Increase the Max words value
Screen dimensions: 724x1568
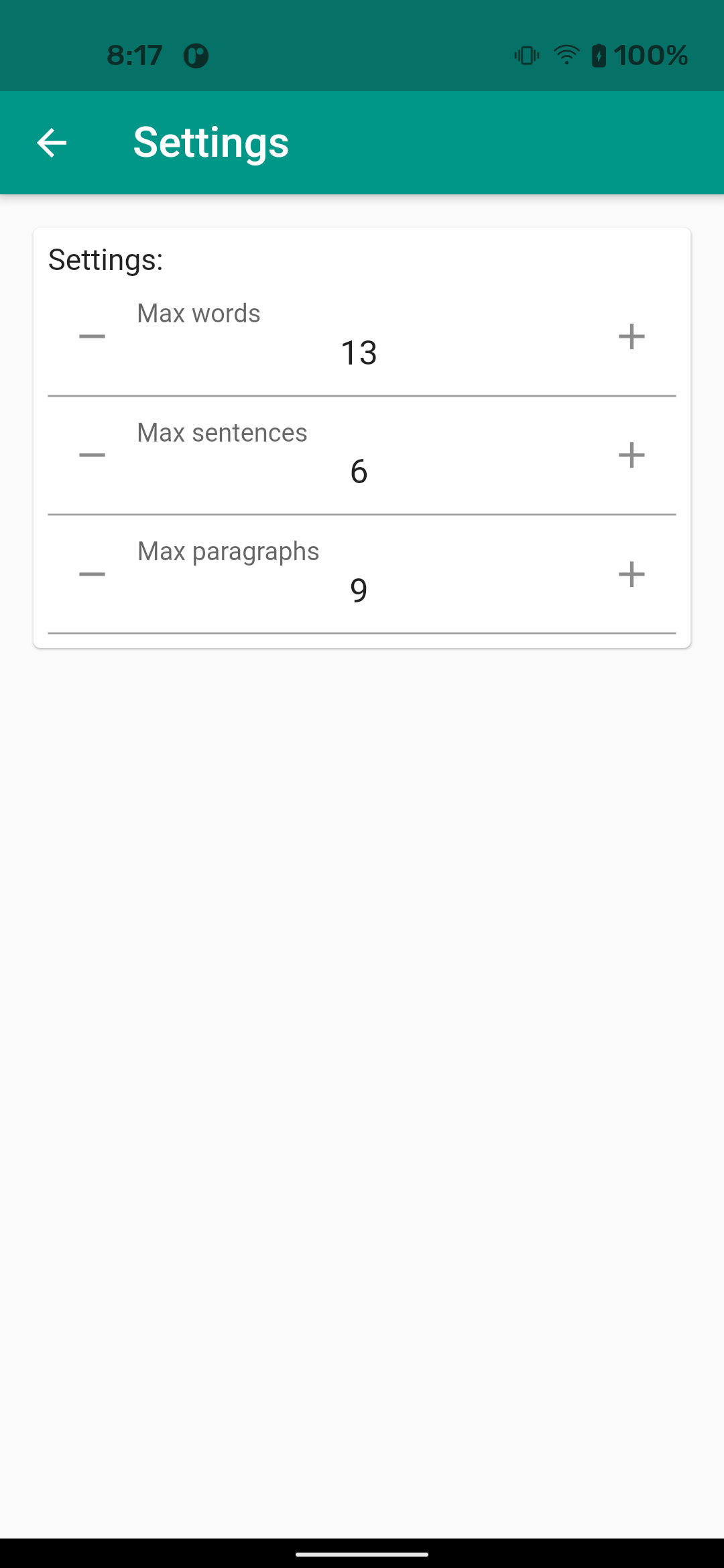pos(631,336)
